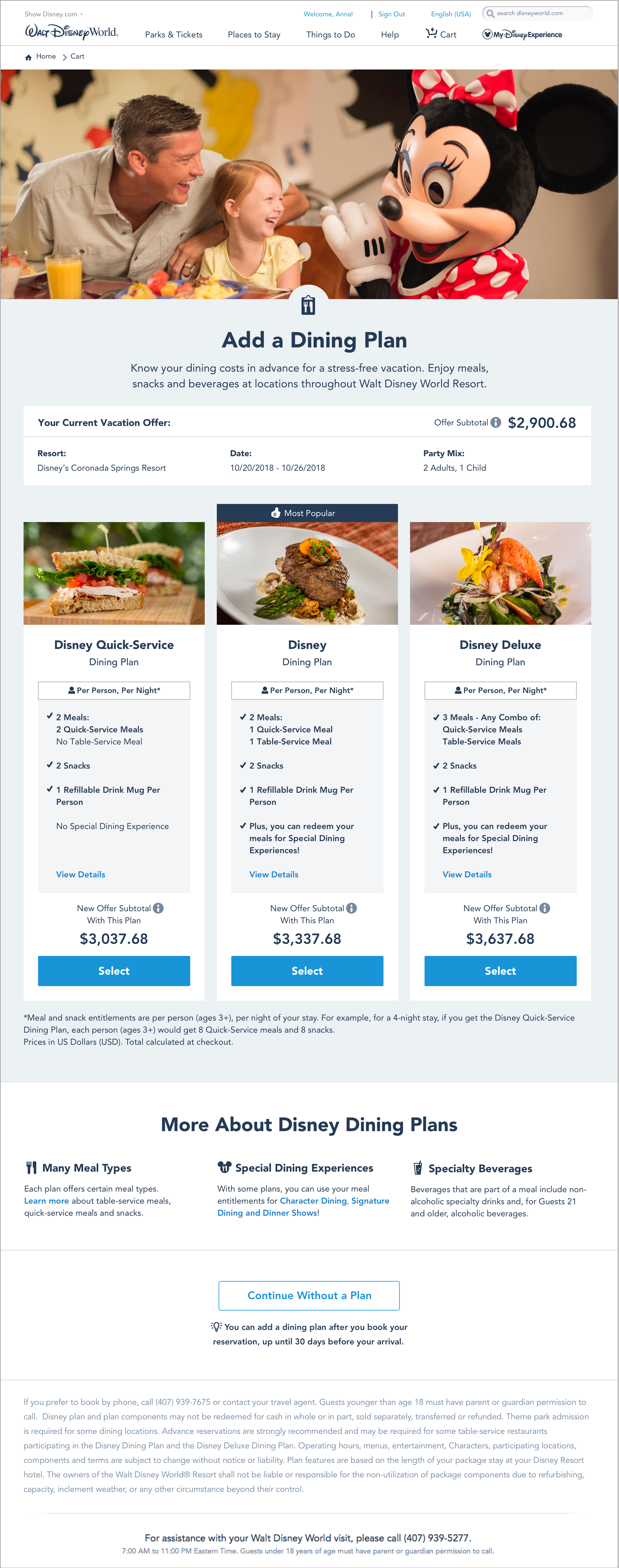Open the disneyworld.com search field
The height and width of the screenshot is (1568, 619).
coord(539,13)
